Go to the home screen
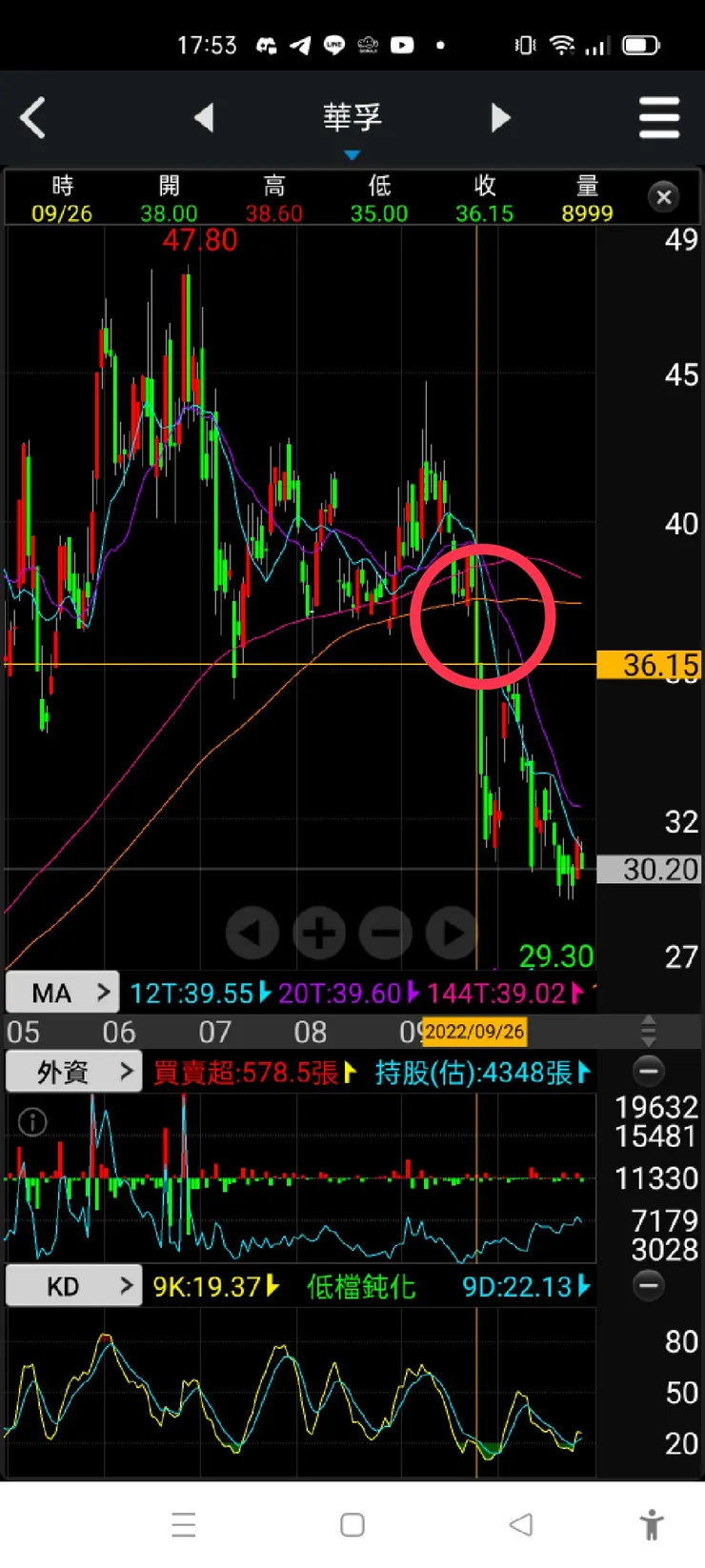The width and height of the screenshot is (705, 1568). 352,1524
